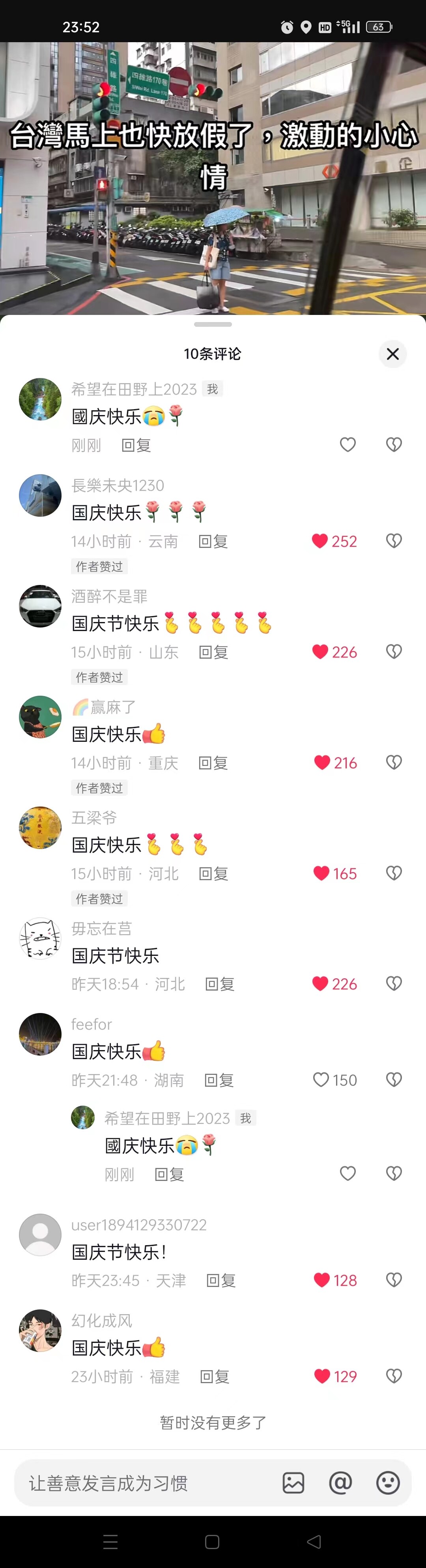
Task: Open 毋忘在莒's profile avatar
Action: [x=40, y=938]
